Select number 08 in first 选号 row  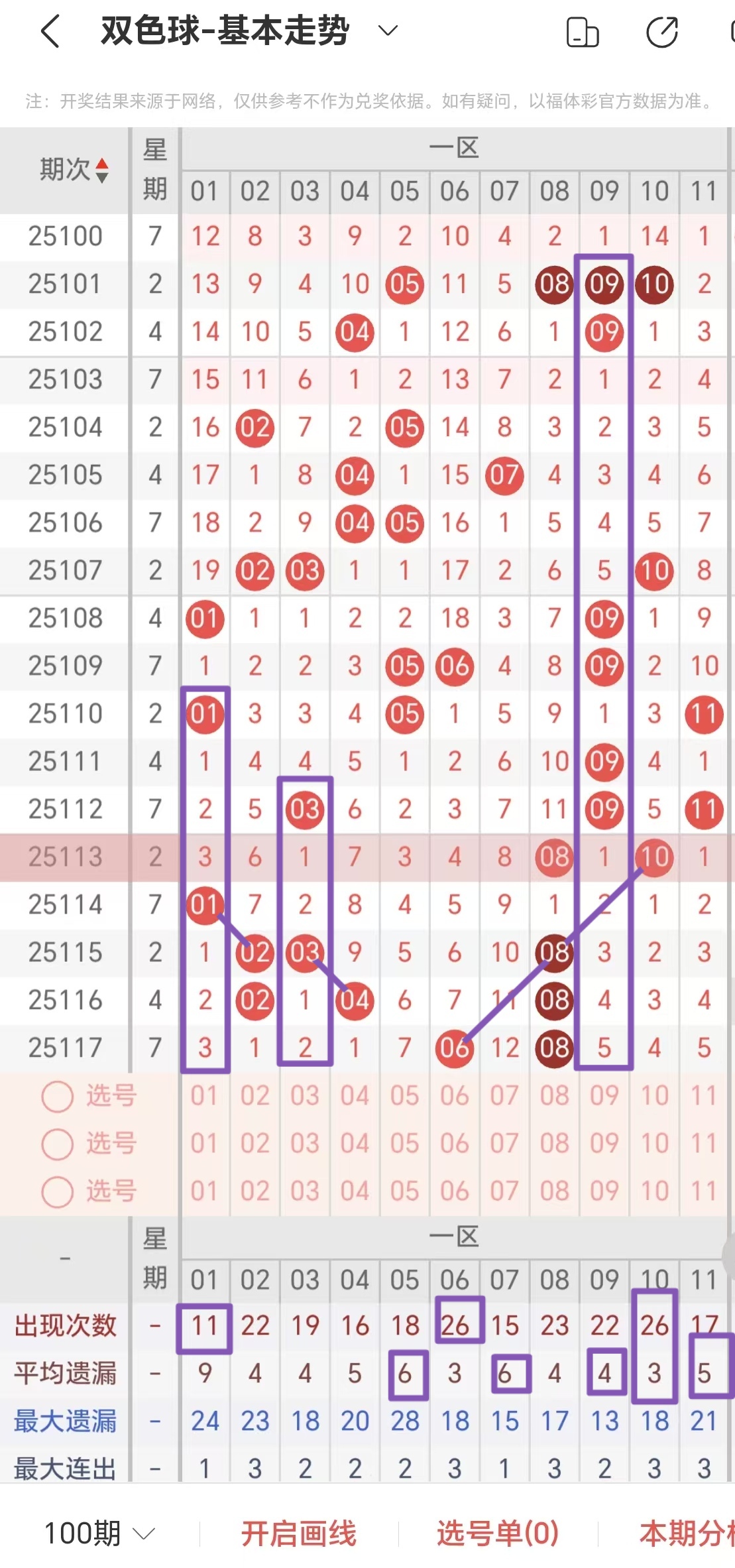coord(554,1096)
